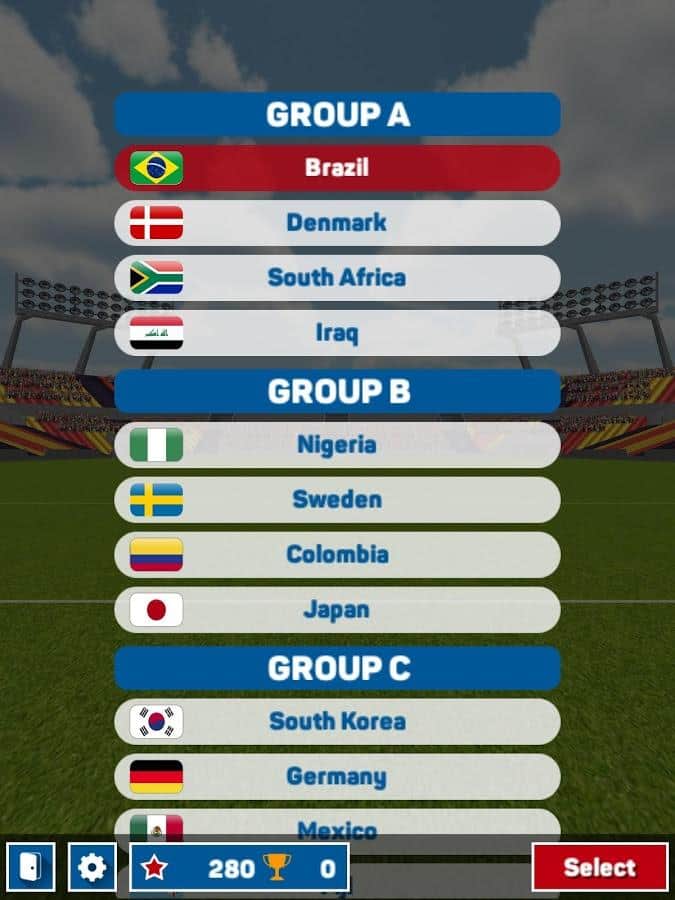The height and width of the screenshot is (900, 675).
Task: Choose Nigeria from Group B
Action: click(x=337, y=444)
